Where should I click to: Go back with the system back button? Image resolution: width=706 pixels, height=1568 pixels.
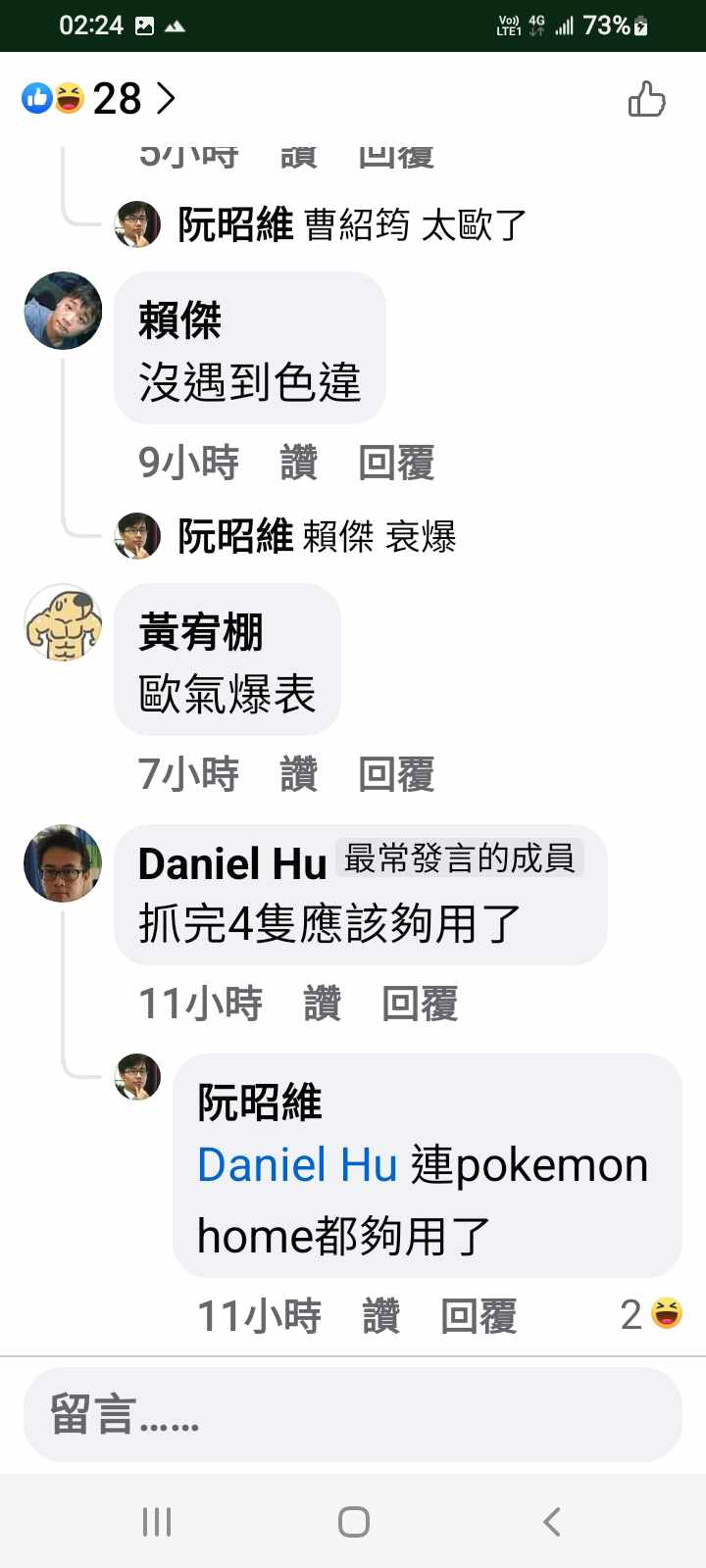[x=551, y=1522]
